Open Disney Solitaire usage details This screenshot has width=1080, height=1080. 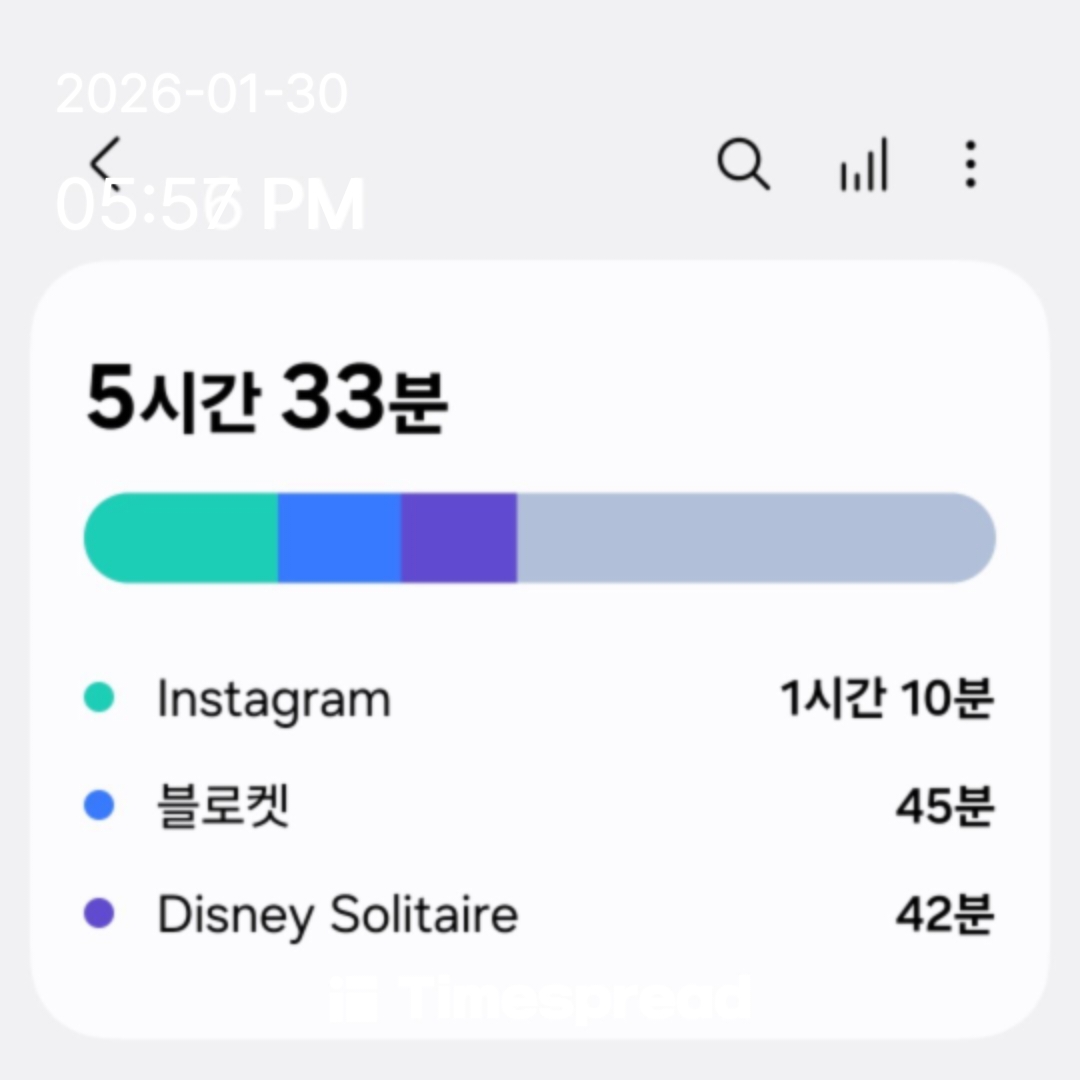pyautogui.click(x=538, y=914)
